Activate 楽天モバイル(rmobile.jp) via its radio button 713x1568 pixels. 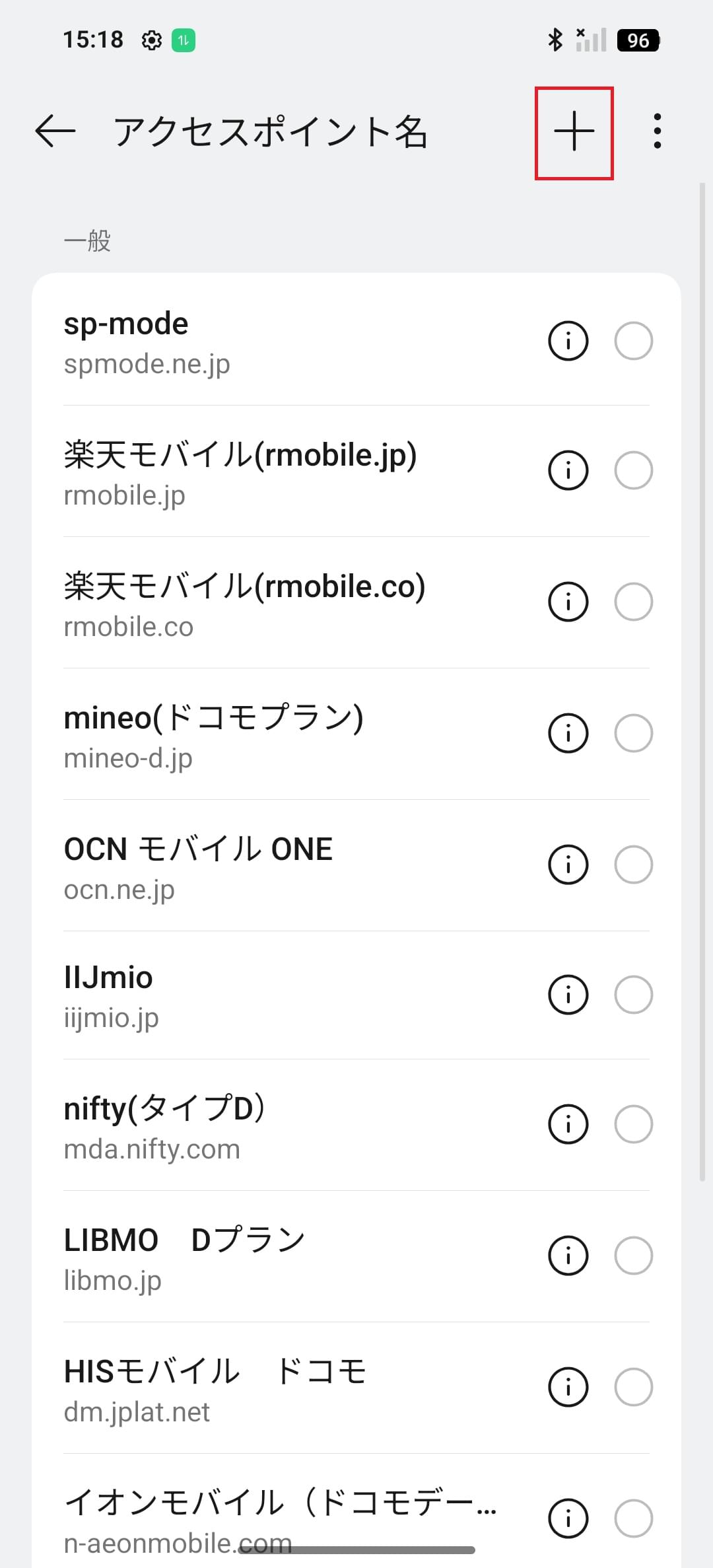633,470
